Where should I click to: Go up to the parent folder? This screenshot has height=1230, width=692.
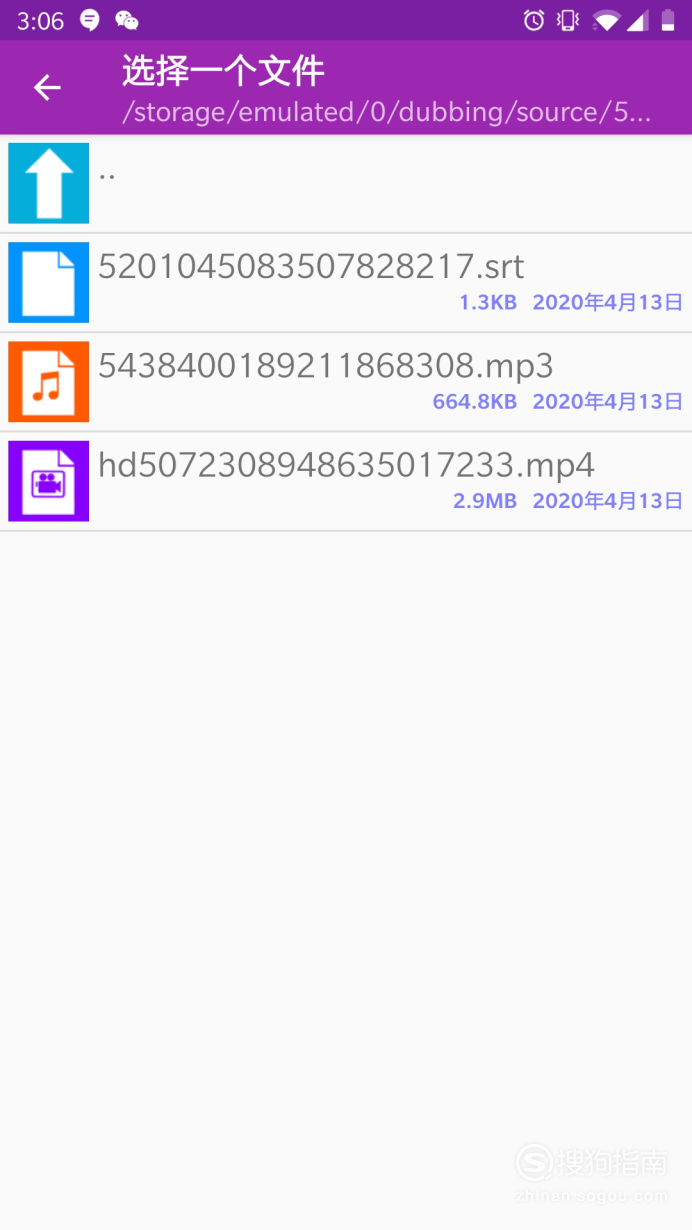(x=346, y=183)
